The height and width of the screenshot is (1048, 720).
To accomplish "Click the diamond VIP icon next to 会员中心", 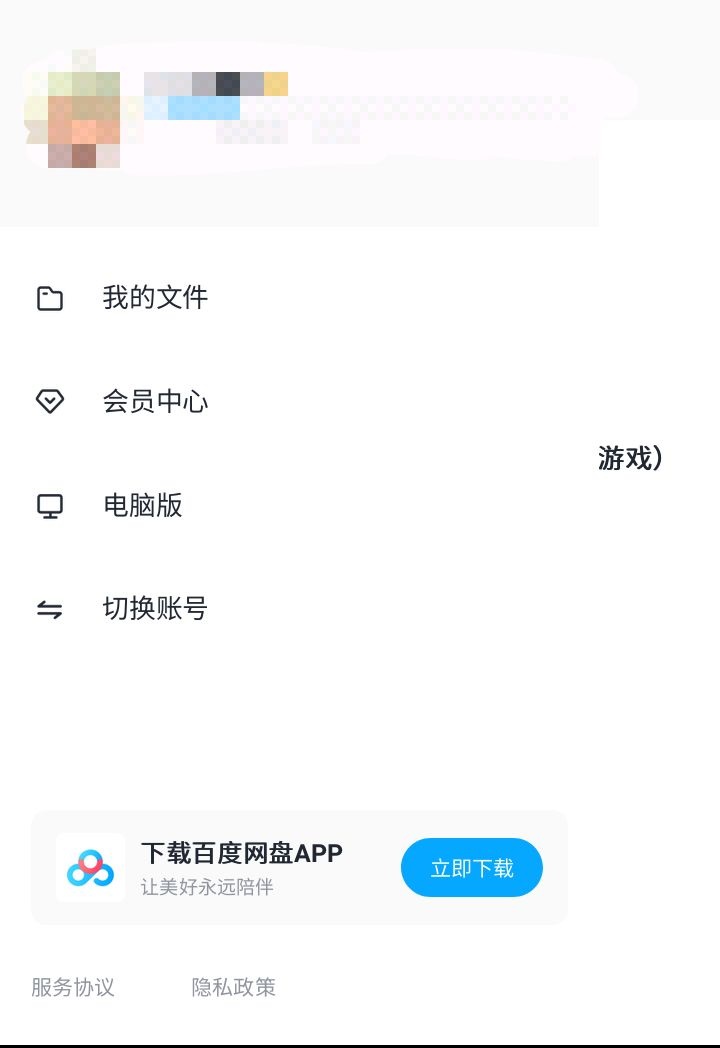I will 48,402.
